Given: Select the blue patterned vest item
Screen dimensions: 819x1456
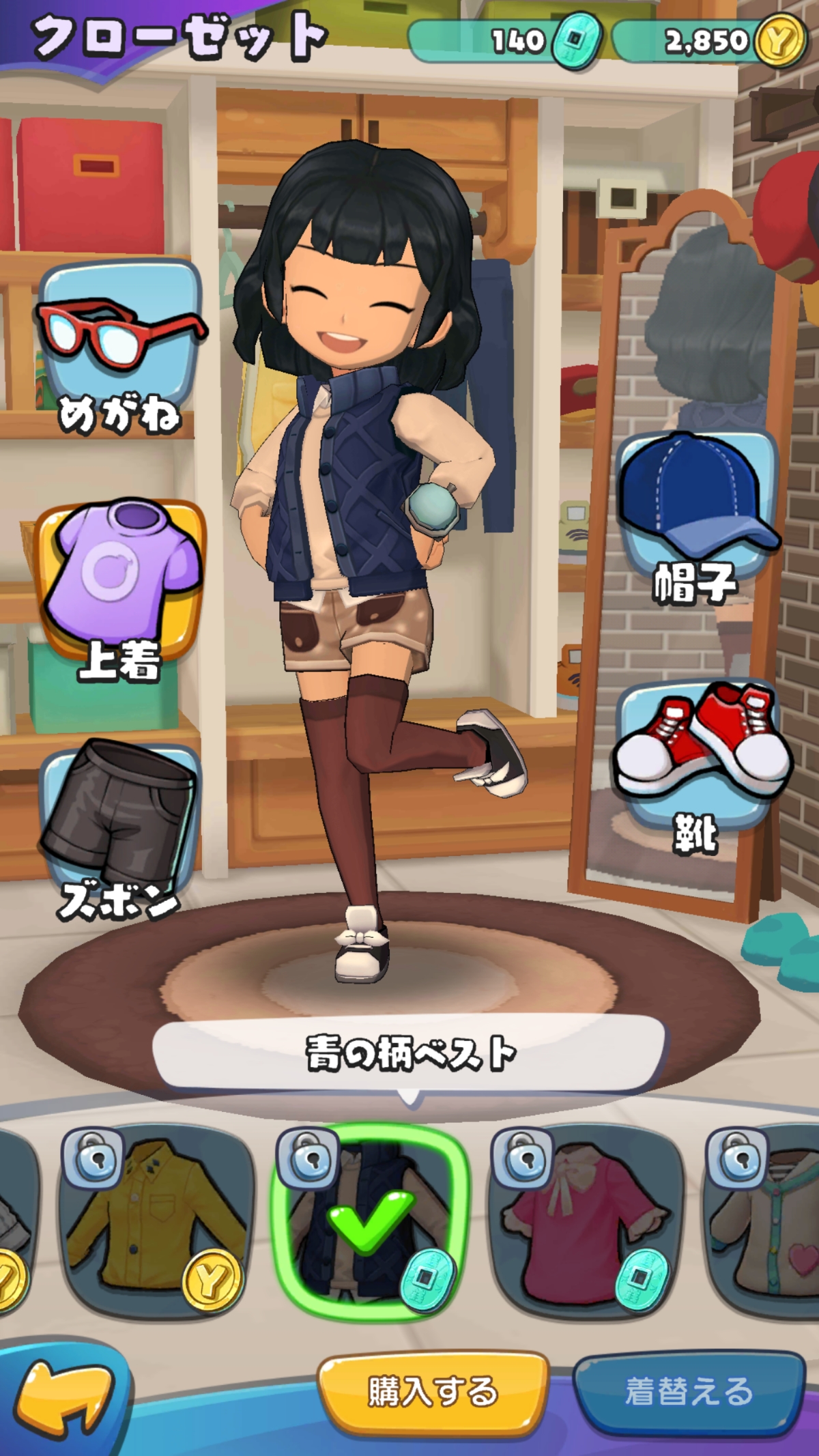Looking at the screenshot, I should tap(370, 1221).
